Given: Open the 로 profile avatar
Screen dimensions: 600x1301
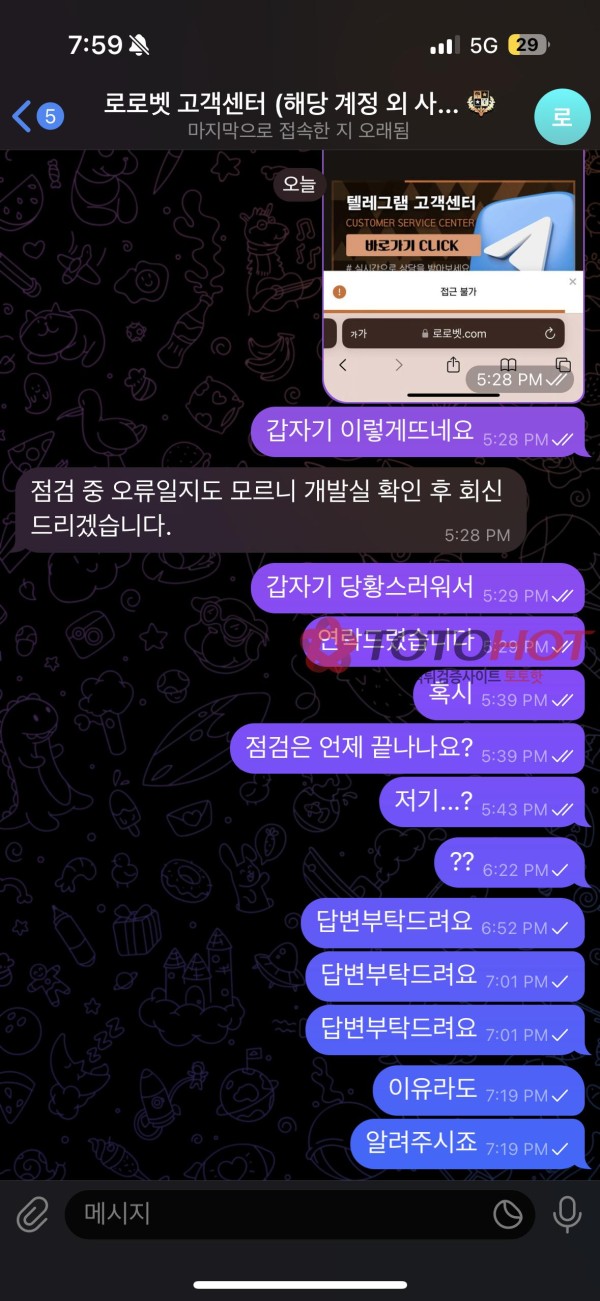Looking at the screenshot, I should pyautogui.click(x=561, y=116).
